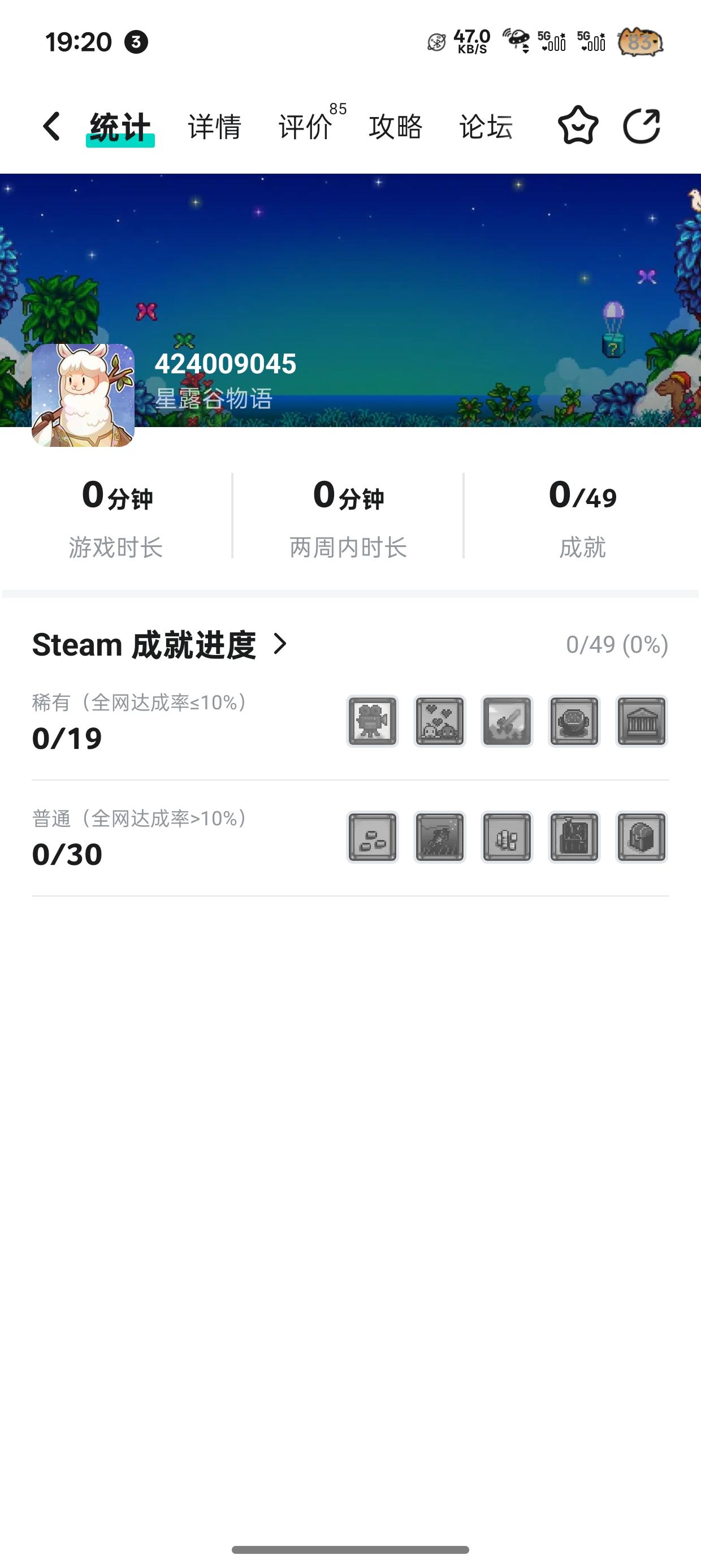Open the 稀有 achievements row
Viewport: 701px width, 1568px height.
coord(350,721)
